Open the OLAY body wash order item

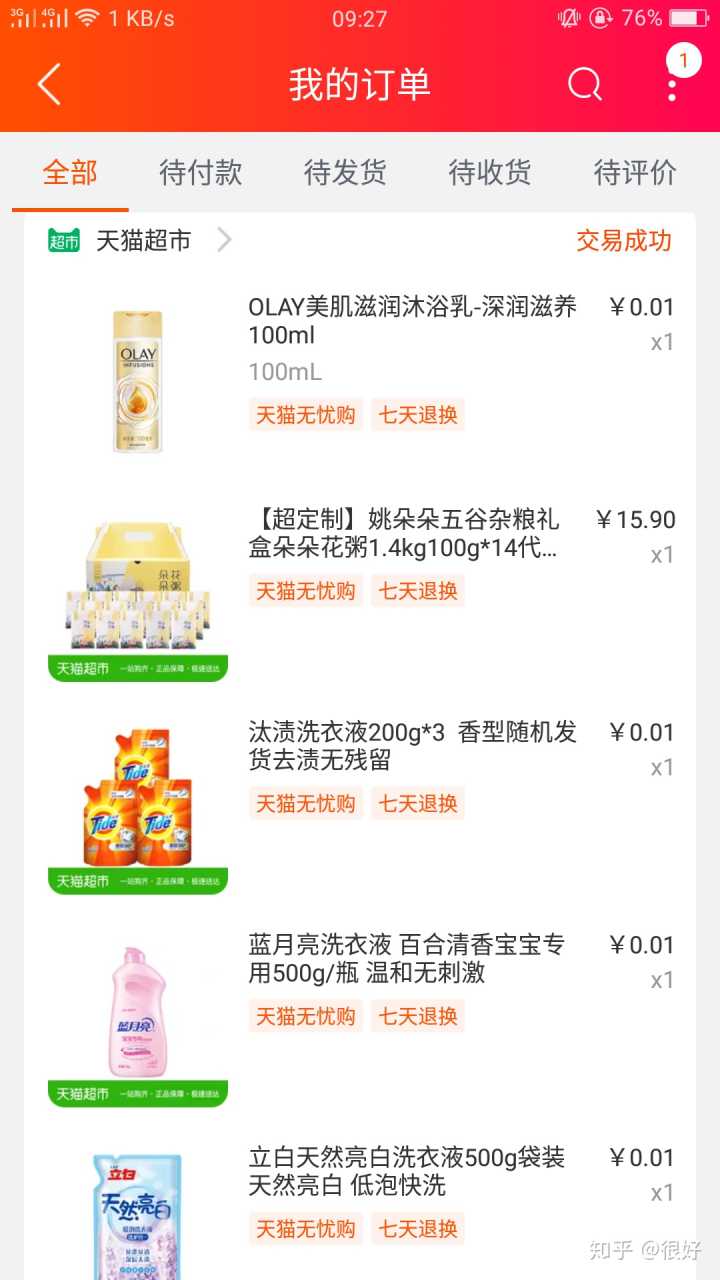(x=412, y=321)
